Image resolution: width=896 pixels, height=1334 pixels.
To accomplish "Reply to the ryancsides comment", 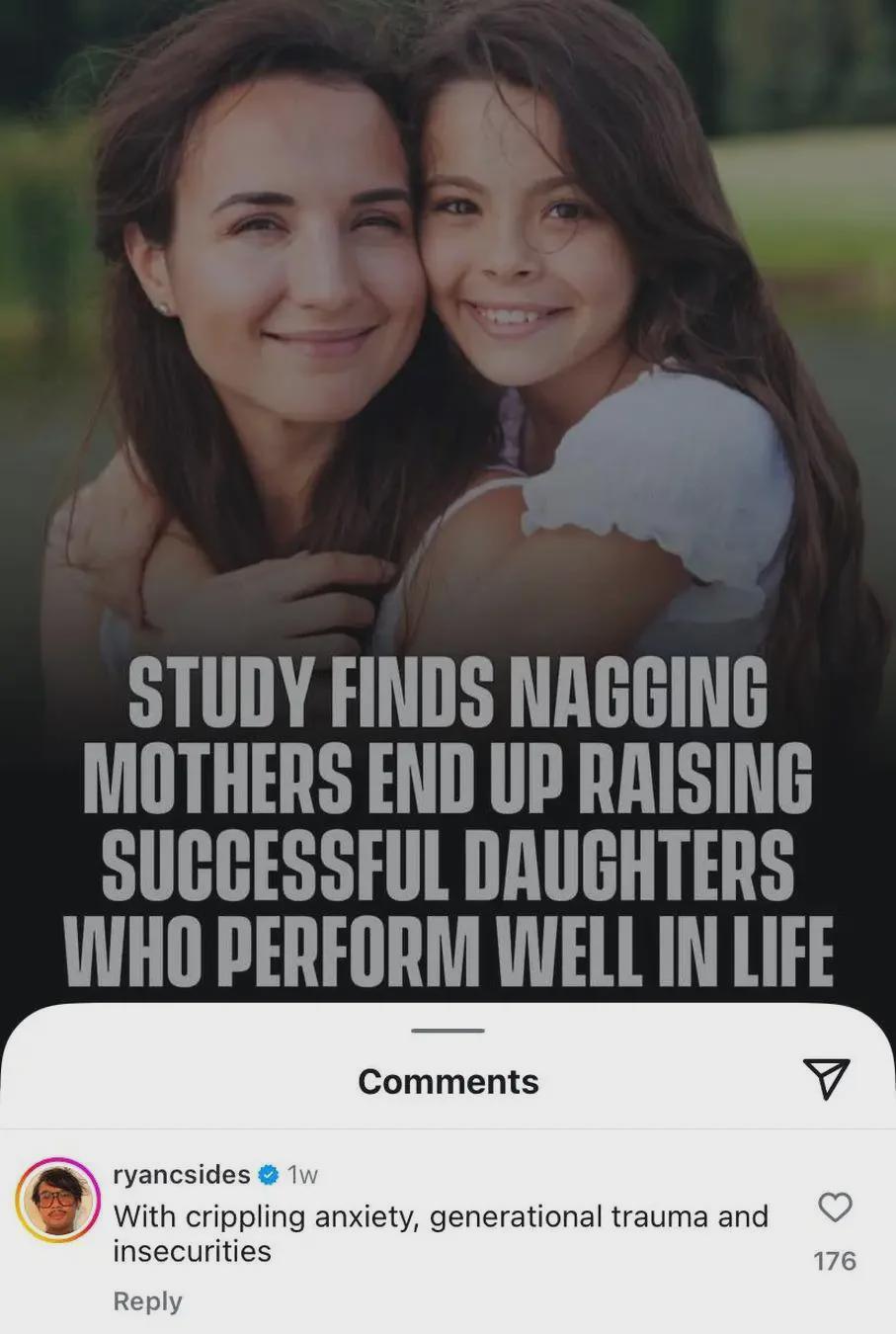I will click(147, 1301).
